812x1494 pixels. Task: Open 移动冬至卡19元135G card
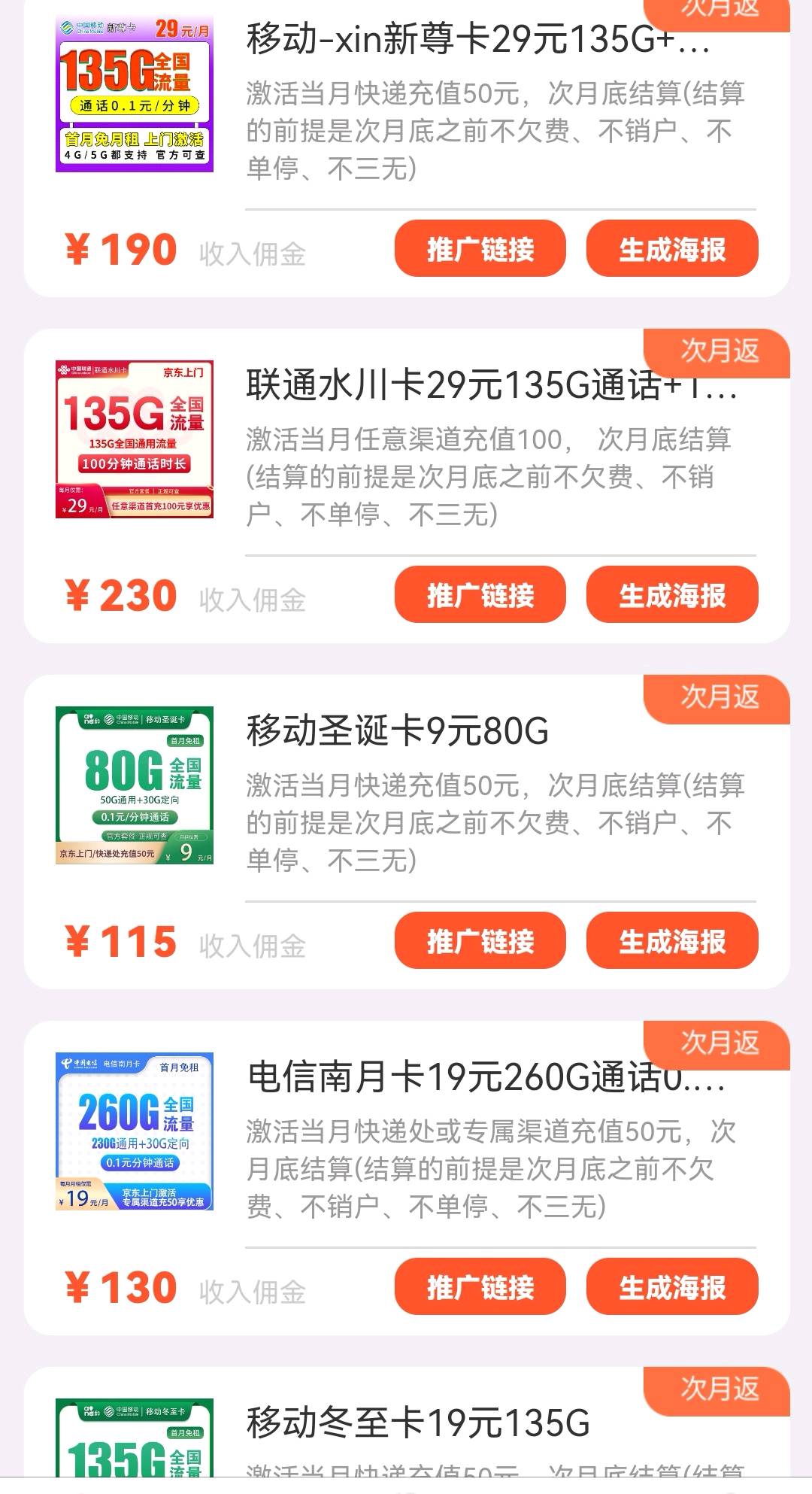pos(418,1423)
